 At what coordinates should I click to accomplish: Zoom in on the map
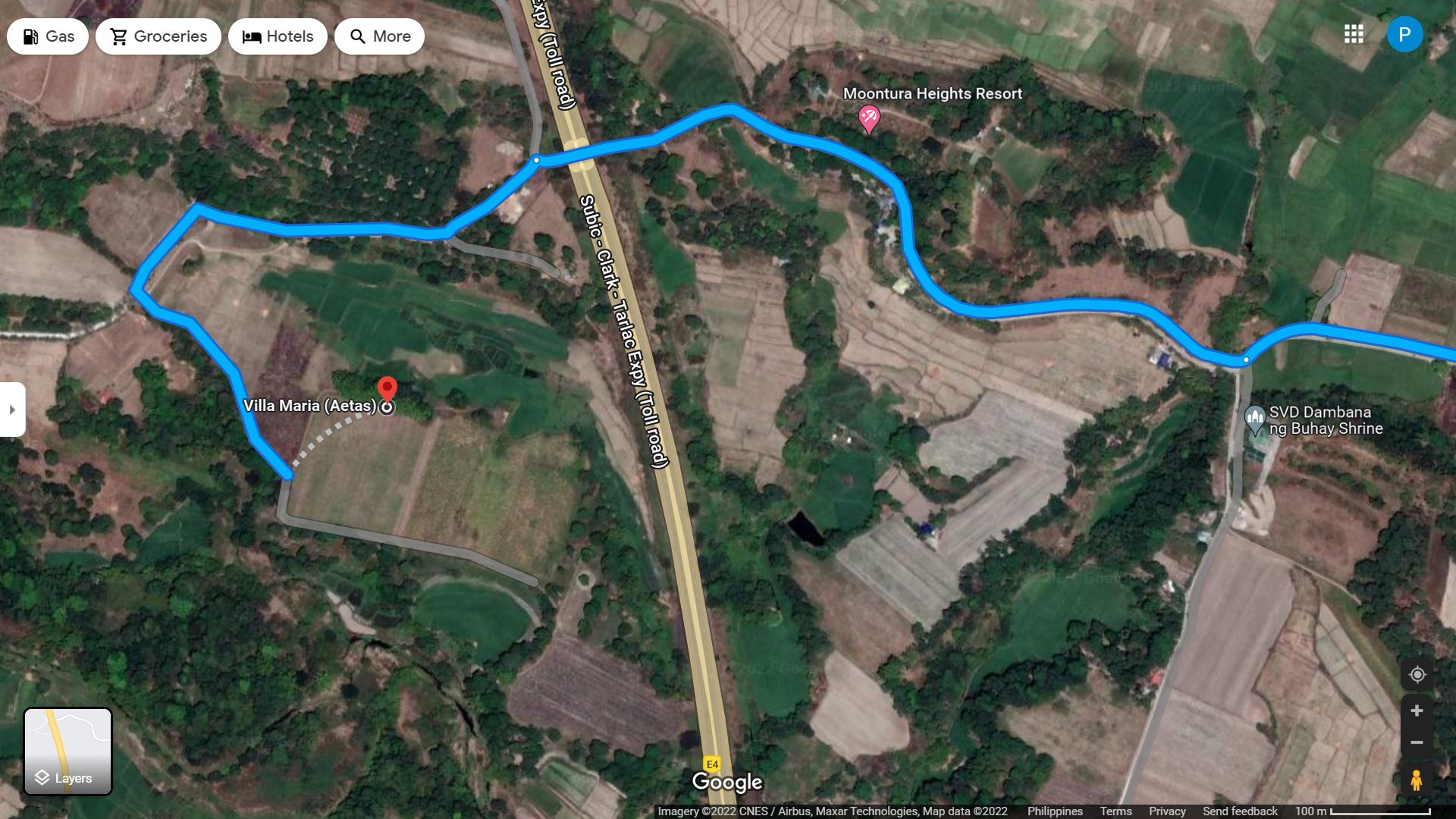[x=1417, y=711]
